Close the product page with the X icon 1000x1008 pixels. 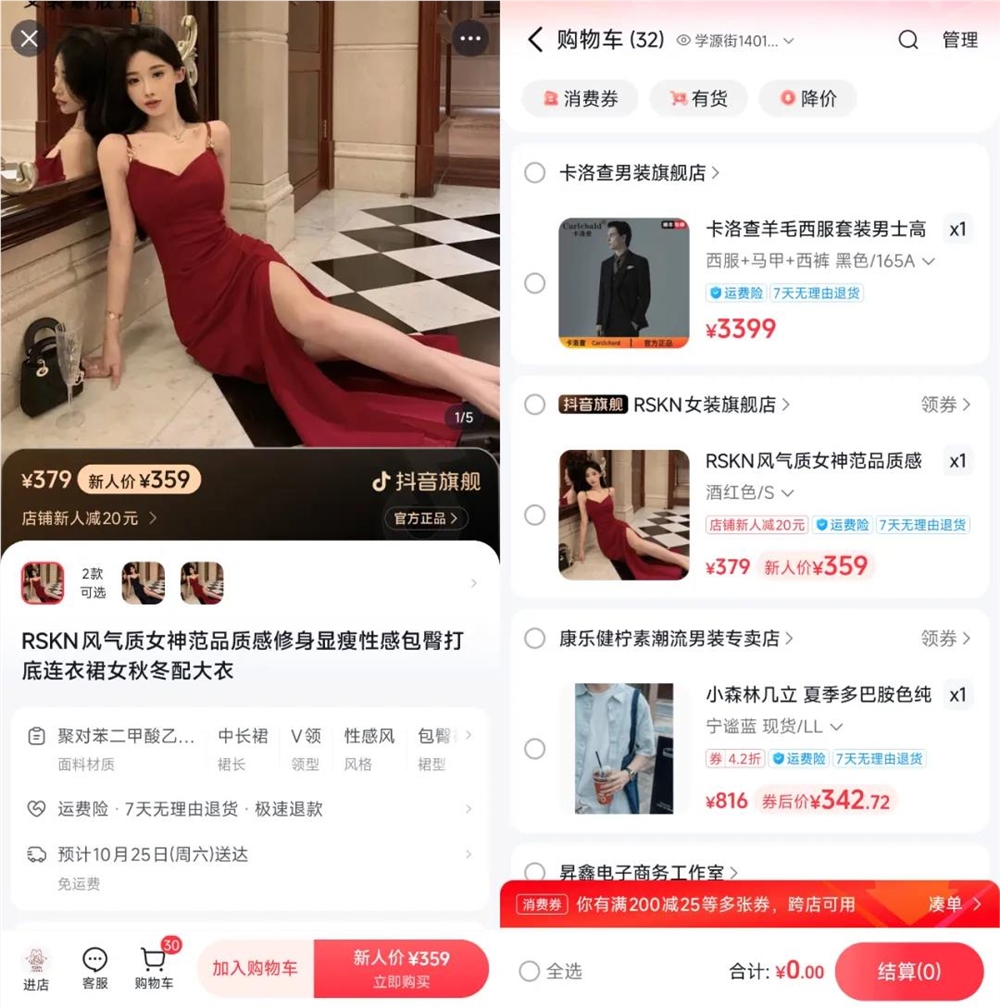[29, 38]
